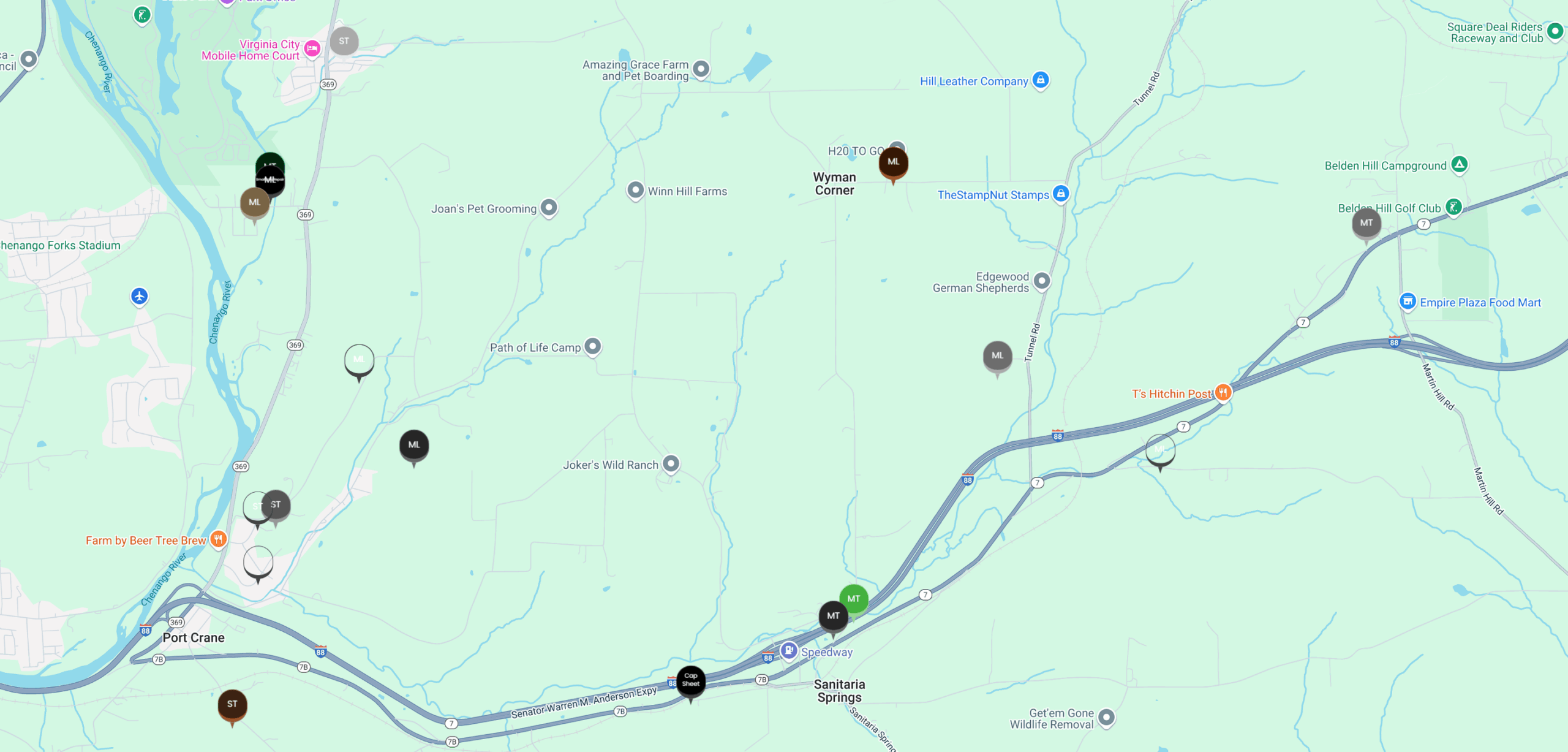Open T's Hitchin Post restaurant pin
Image resolution: width=1568 pixels, height=752 pixels.
pyautogui.click(x=1223, y=392)
